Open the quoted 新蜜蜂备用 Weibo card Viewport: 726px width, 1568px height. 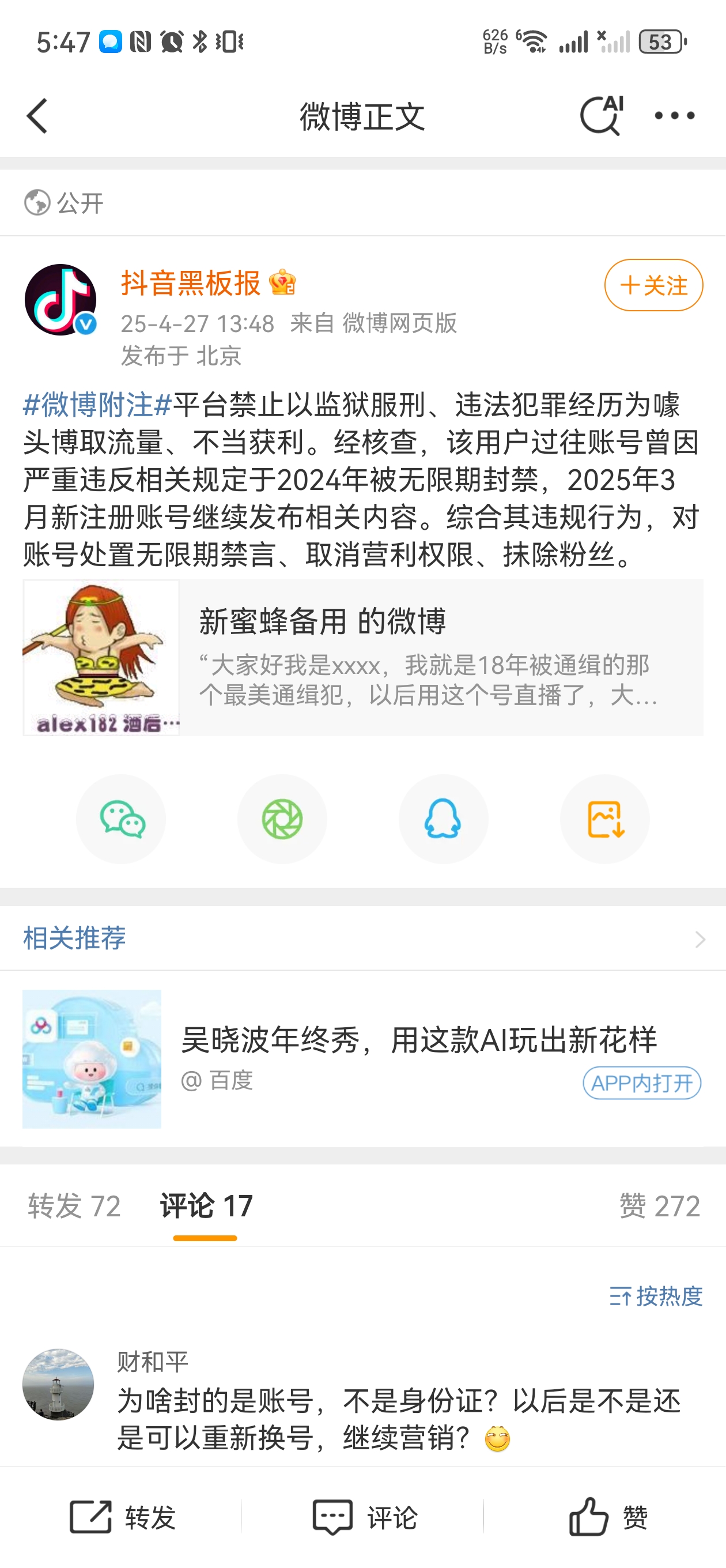click(362, 657)
